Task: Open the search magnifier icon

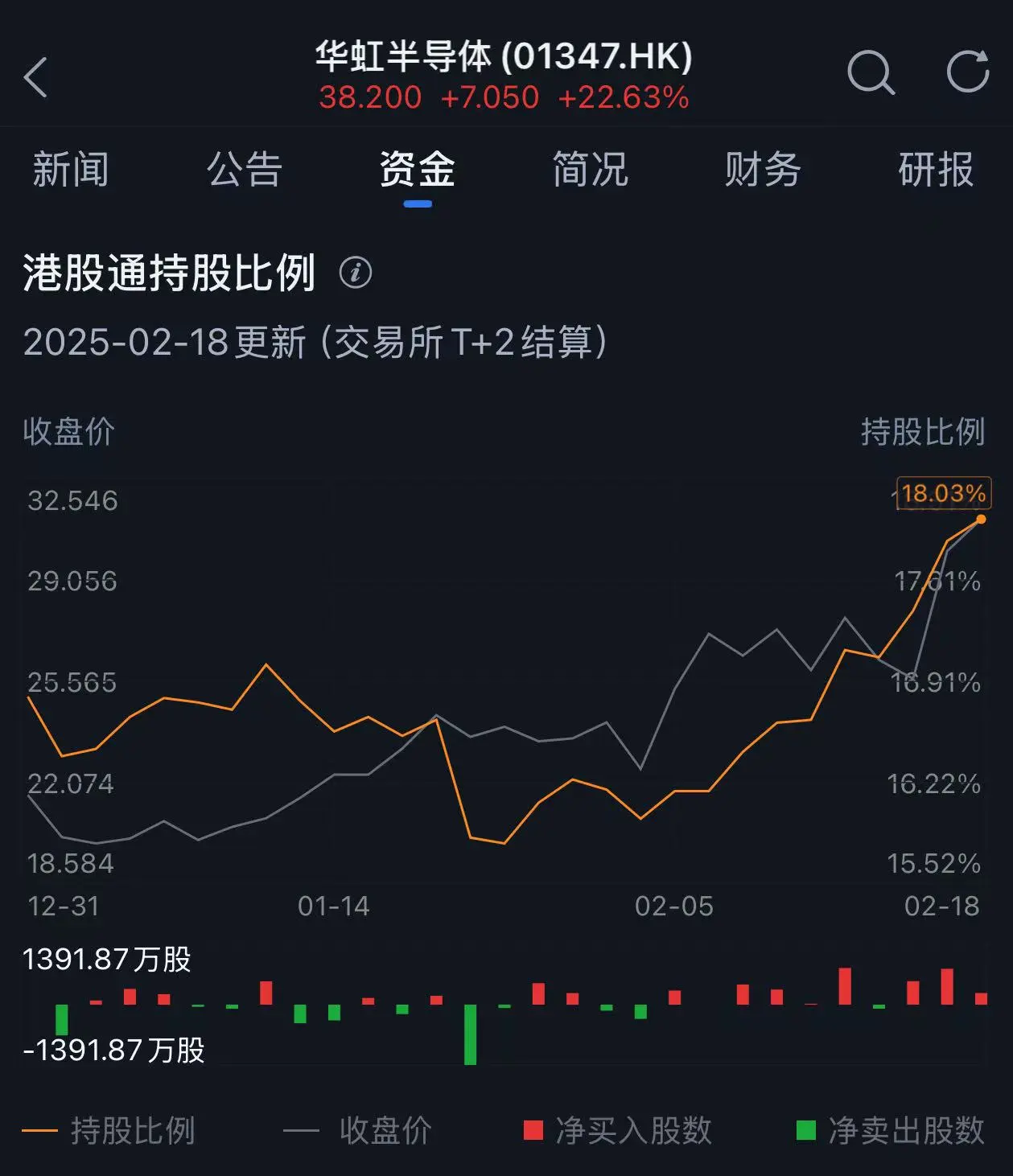Action: pyautogui.click(x=871, y=73)
